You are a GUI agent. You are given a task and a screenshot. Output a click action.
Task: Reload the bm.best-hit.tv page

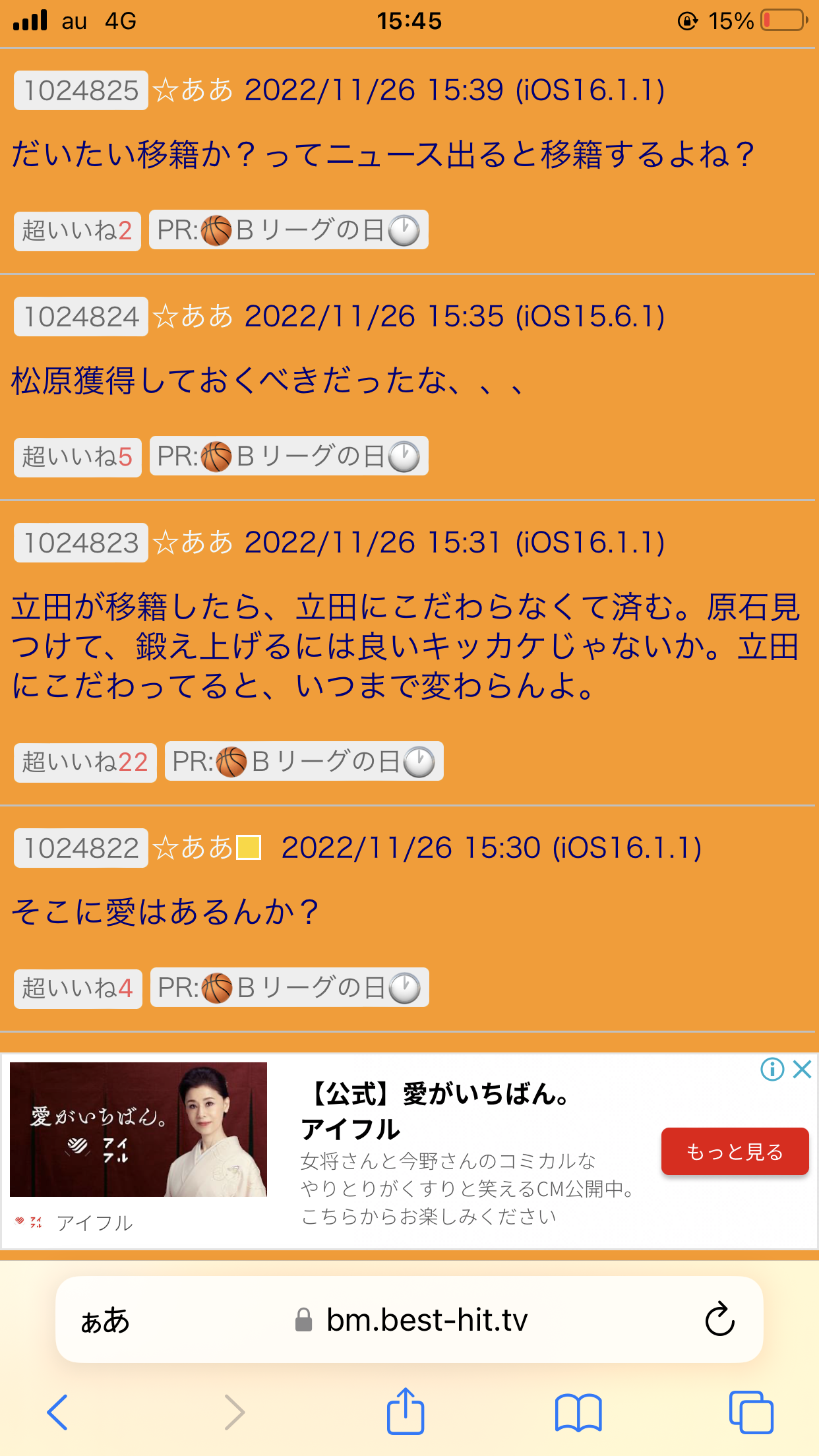[719, 1319]
